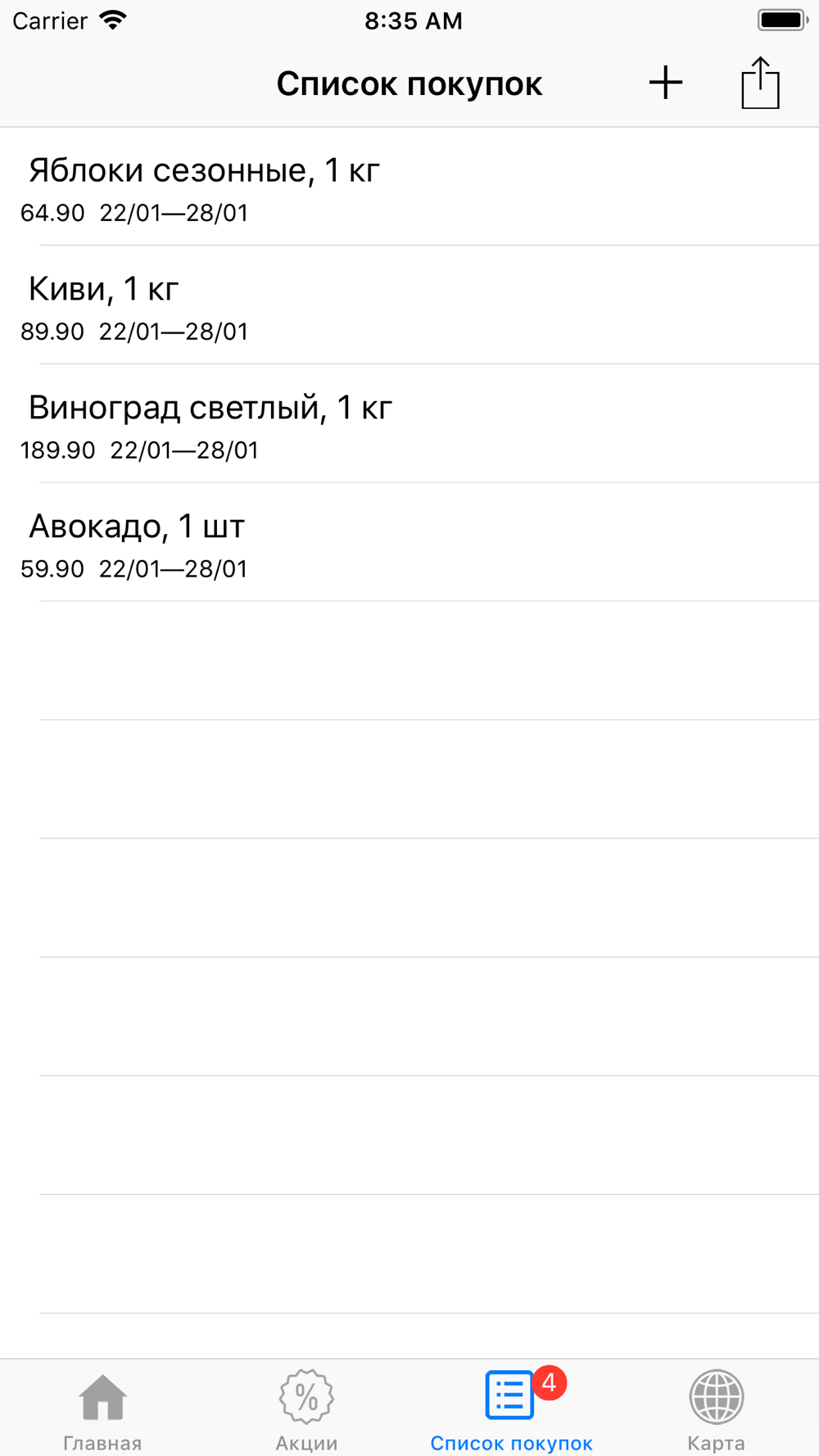Switch to the Главная tab
The width and height of the screenshot is (819, 1456).
tap(102, 1409)
